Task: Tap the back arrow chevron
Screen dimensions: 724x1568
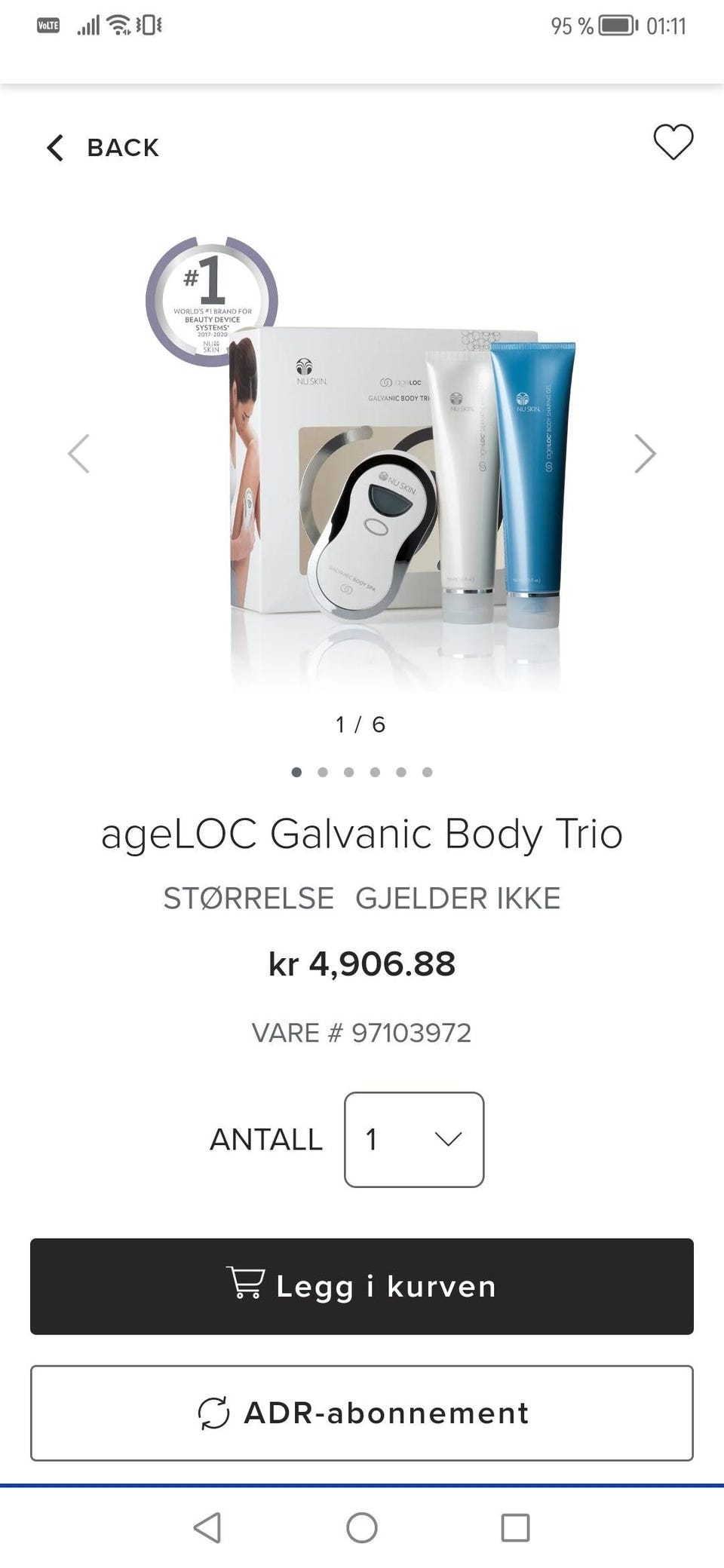Action: pyautogui.click(x=54, y=147)
